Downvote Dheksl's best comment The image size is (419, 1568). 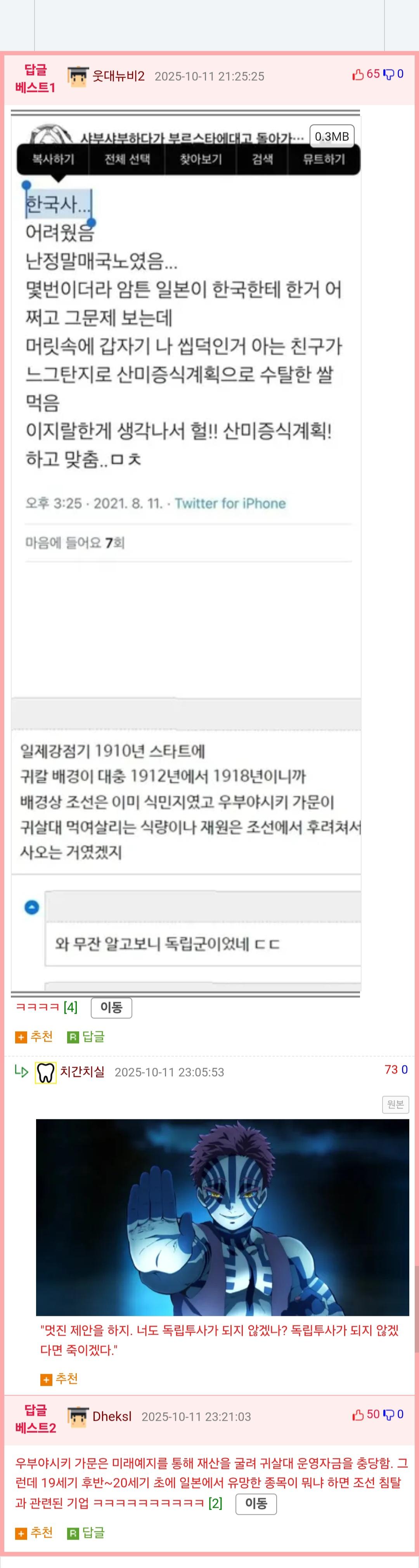point(389,1415)
